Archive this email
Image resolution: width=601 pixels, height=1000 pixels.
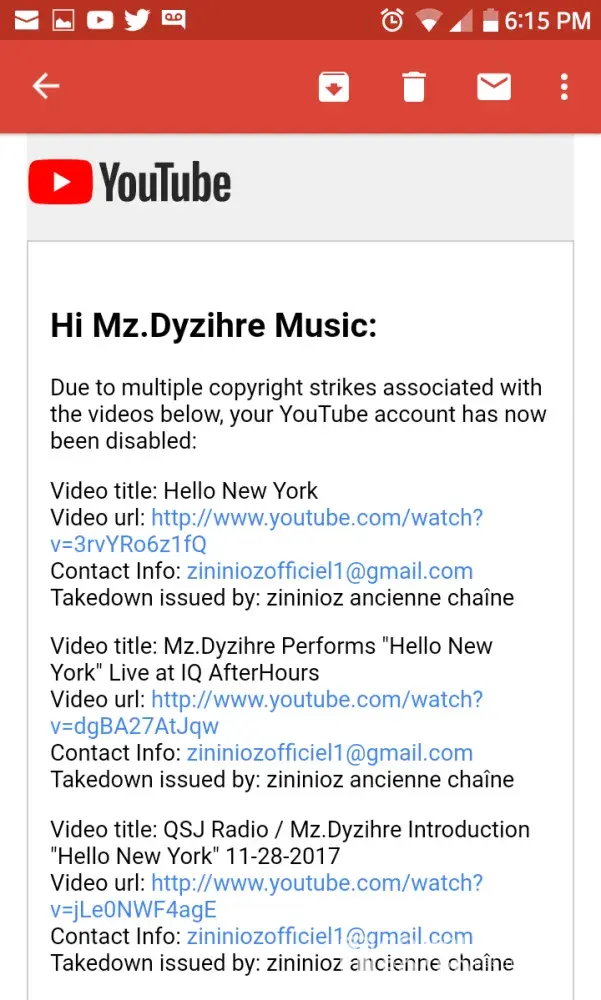333,87
